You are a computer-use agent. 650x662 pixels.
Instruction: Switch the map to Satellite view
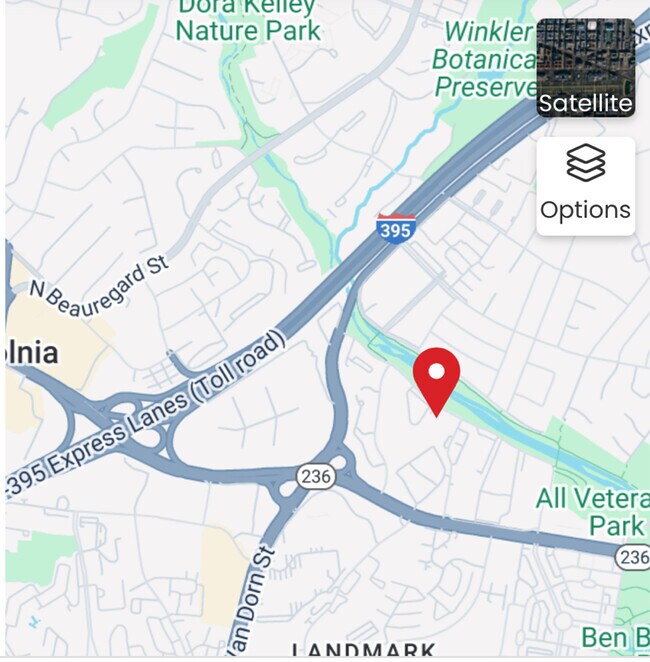tap(586, 68)
